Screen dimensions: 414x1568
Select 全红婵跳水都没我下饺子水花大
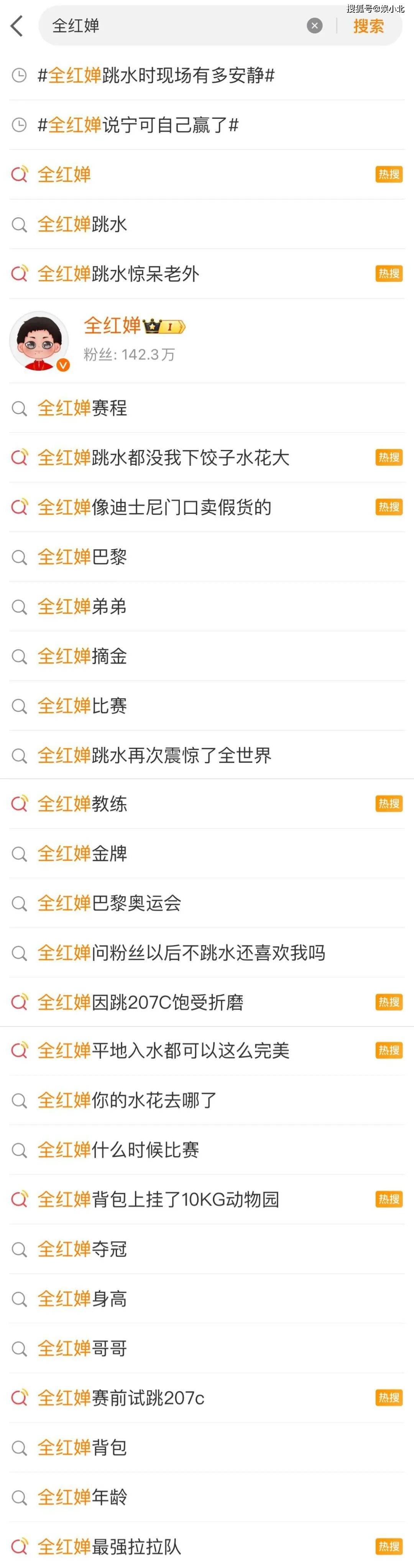coord(163,458)
